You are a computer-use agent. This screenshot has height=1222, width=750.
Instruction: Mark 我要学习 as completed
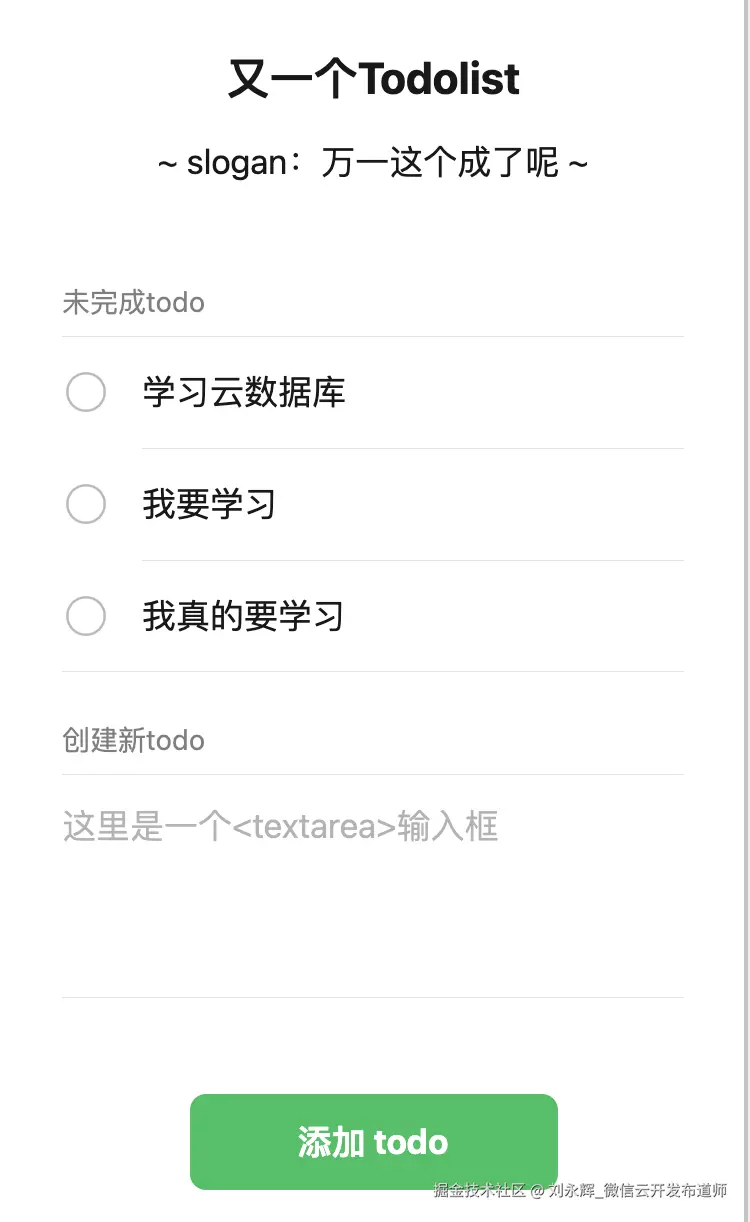tap(86, 504)
